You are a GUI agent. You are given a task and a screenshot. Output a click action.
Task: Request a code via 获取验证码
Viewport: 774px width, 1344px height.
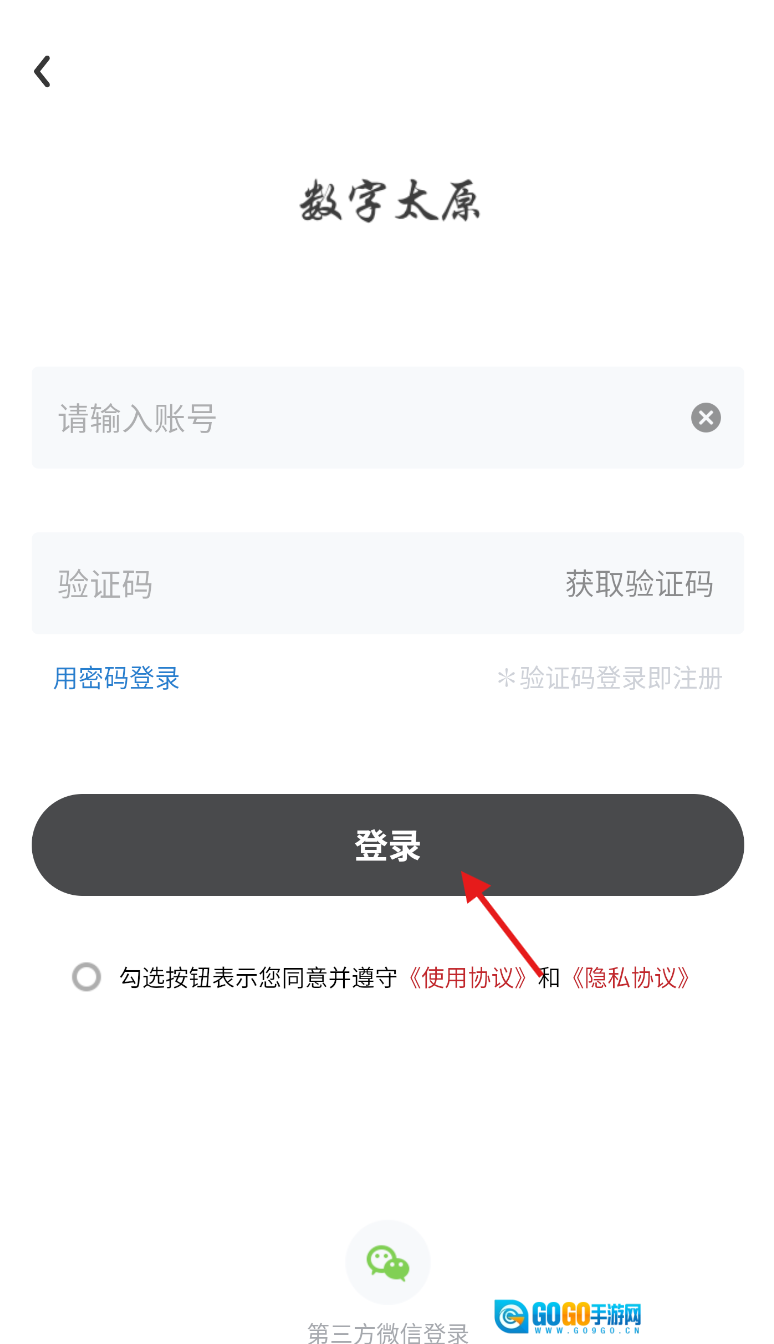640,583
